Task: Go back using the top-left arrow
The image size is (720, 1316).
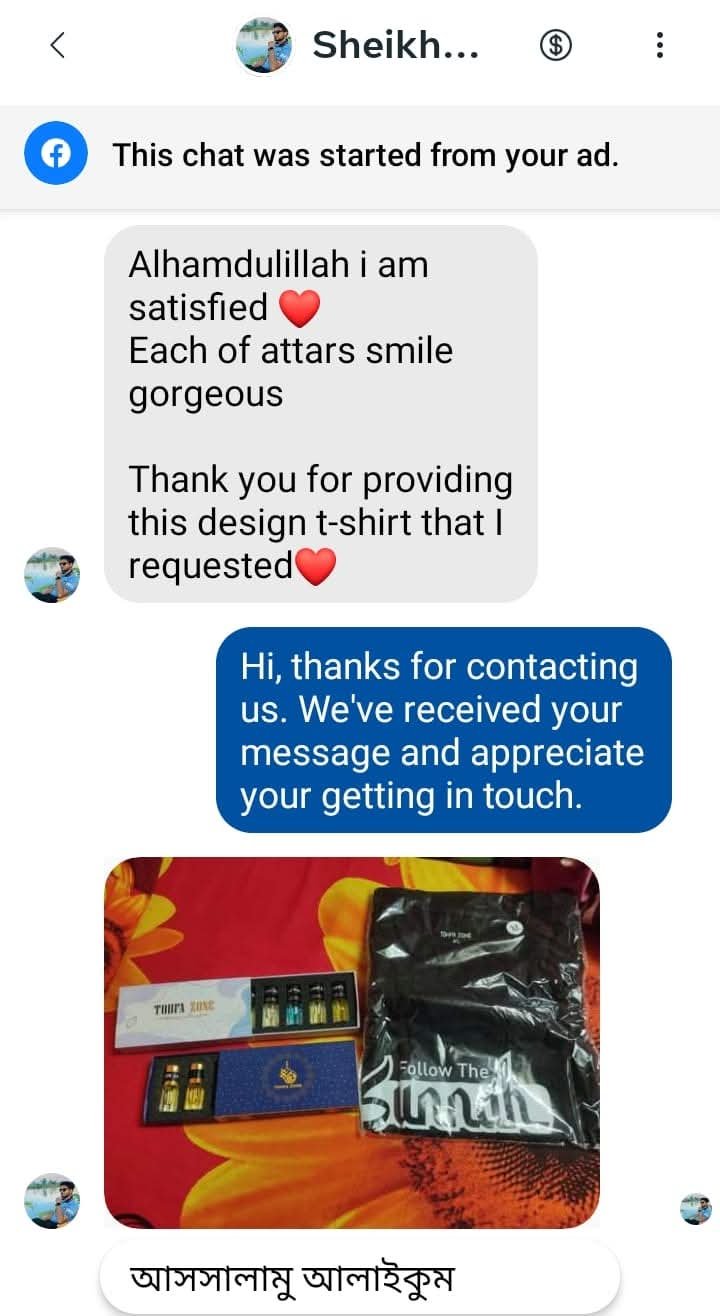Action: pyautogui.click(x=57, y=45)
